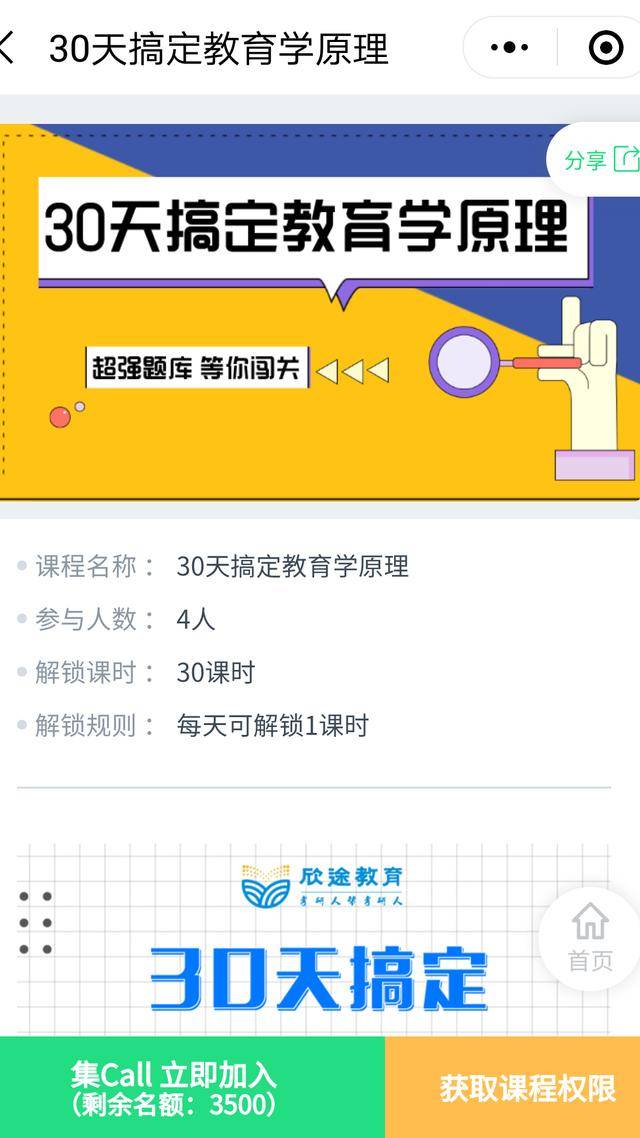The image size is (640, 1138).
Task: Tap the 分享 share button
Action: [600, 159]
